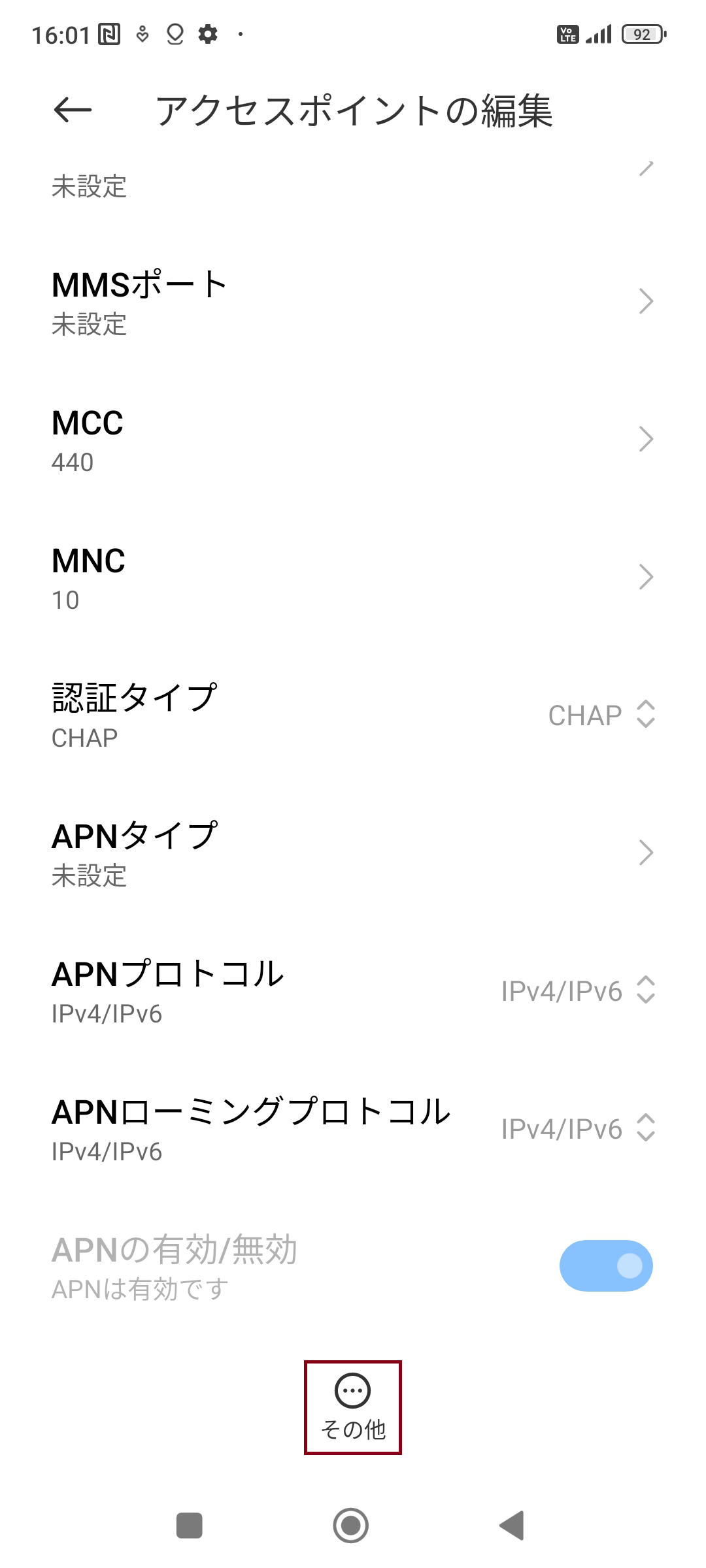Go back from the access point editor

coord(73,110)
